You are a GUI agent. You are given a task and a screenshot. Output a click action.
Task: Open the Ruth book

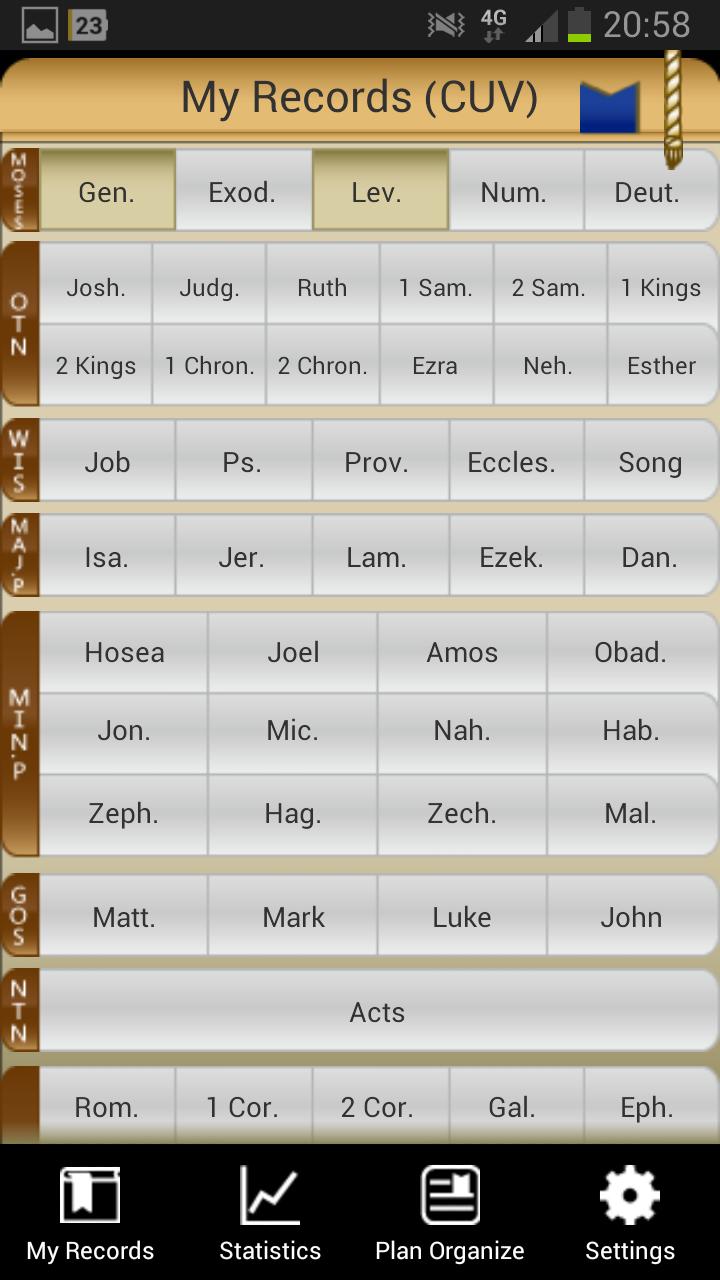coord(322,288)
